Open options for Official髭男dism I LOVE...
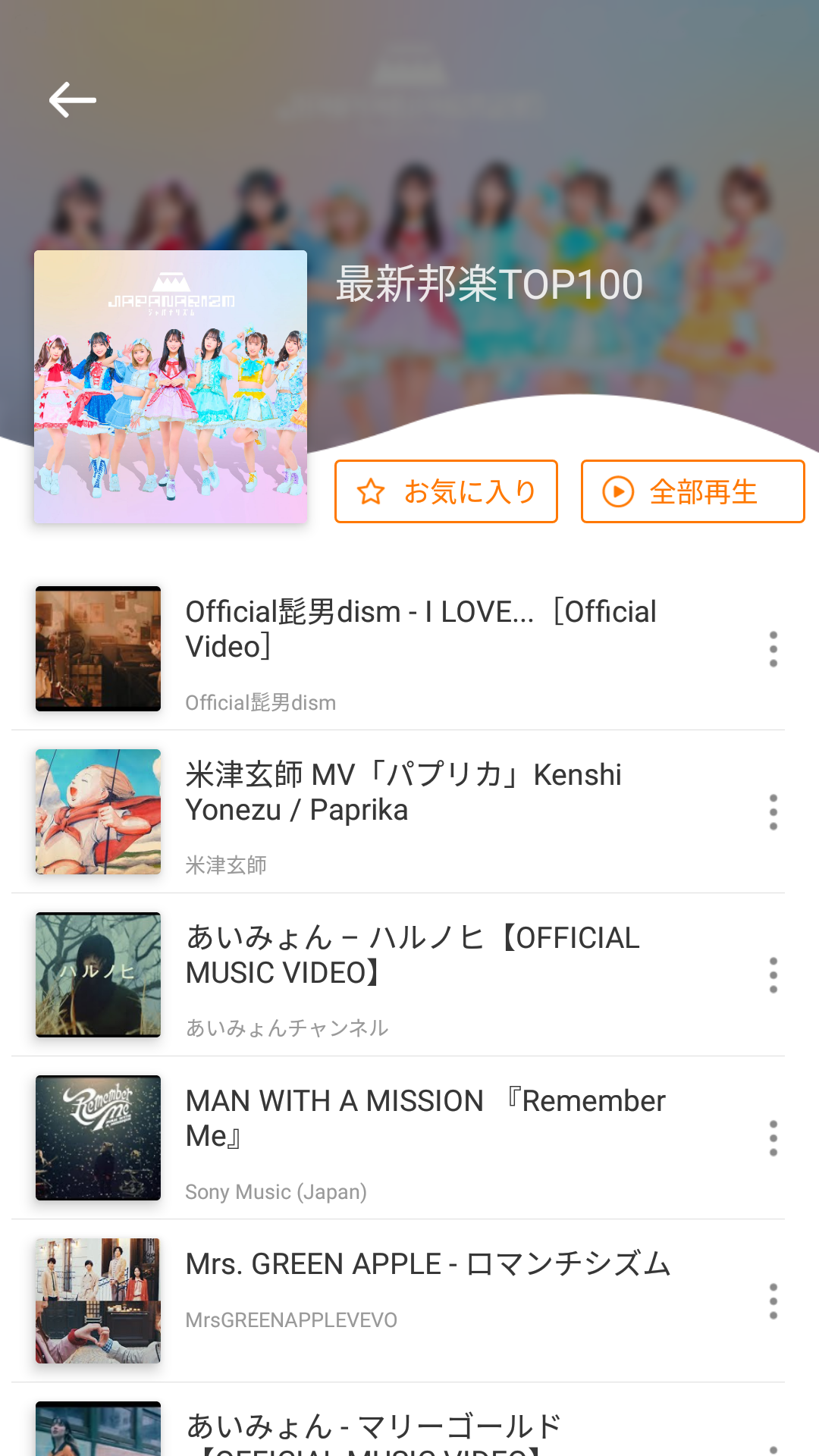This screenshot has width=819, height=1456. pyautogui.click(x=773, y=649)
